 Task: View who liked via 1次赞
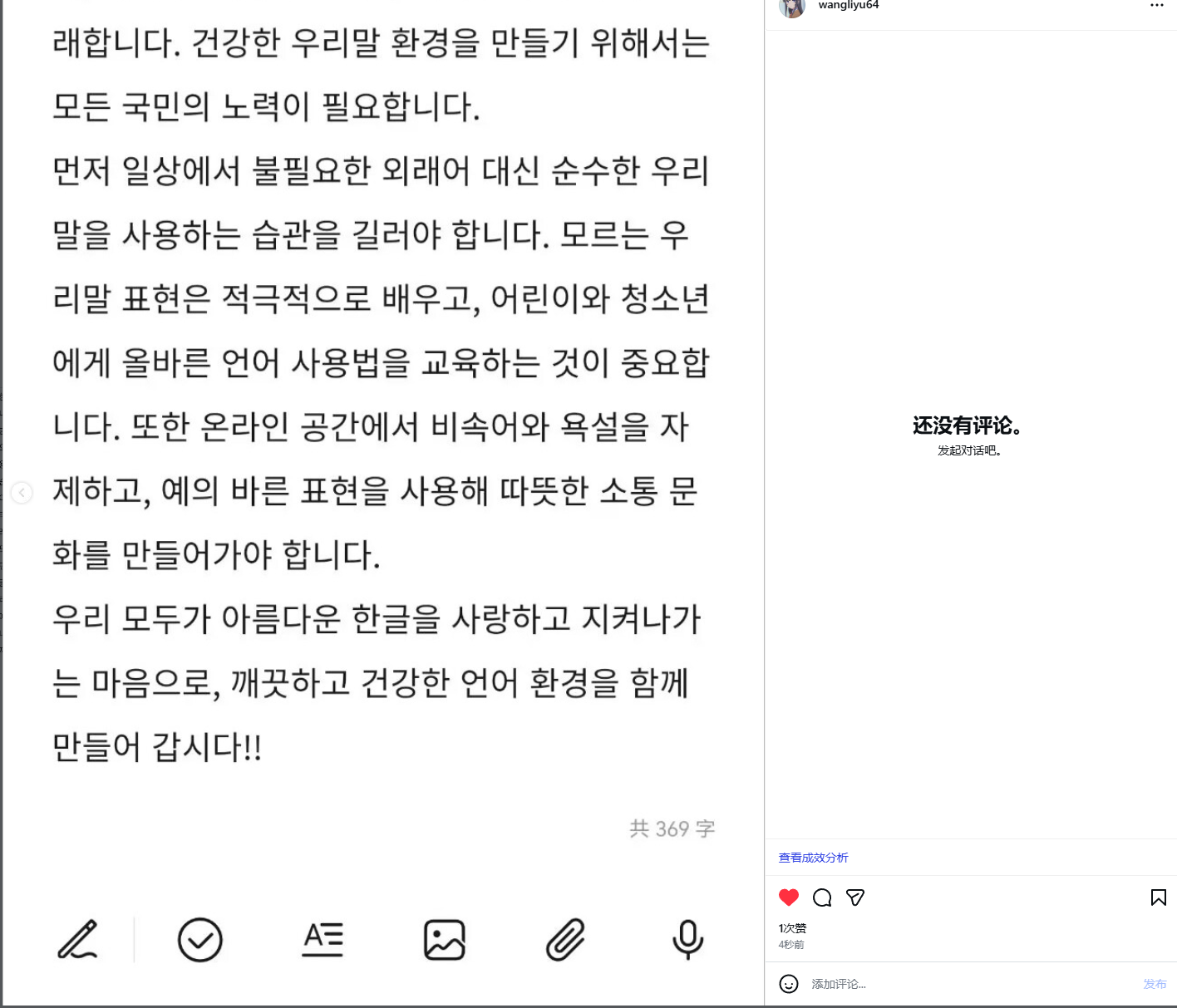[792, 928]
